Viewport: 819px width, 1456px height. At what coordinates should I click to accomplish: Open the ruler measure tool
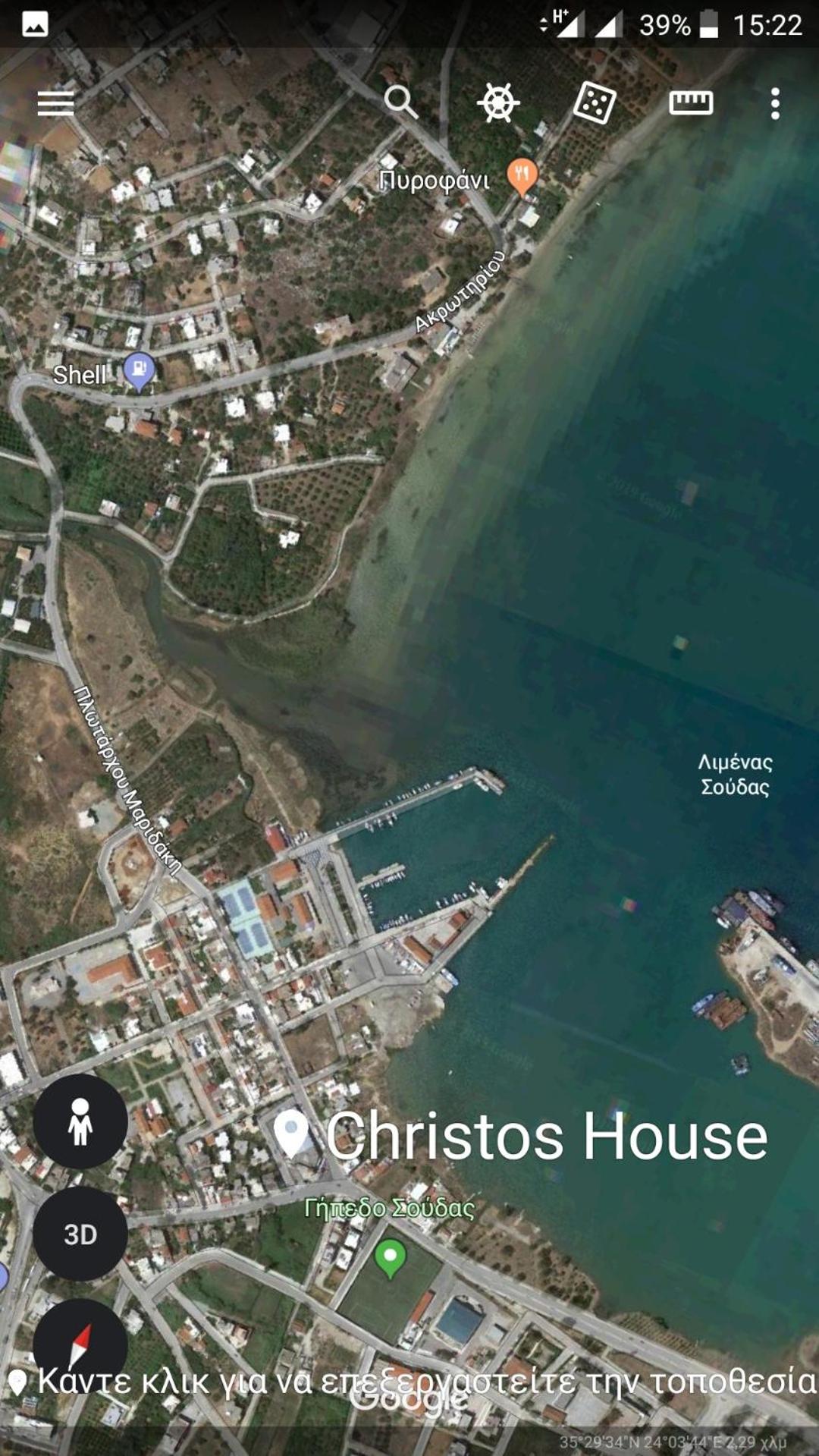(x=691, y=102)
